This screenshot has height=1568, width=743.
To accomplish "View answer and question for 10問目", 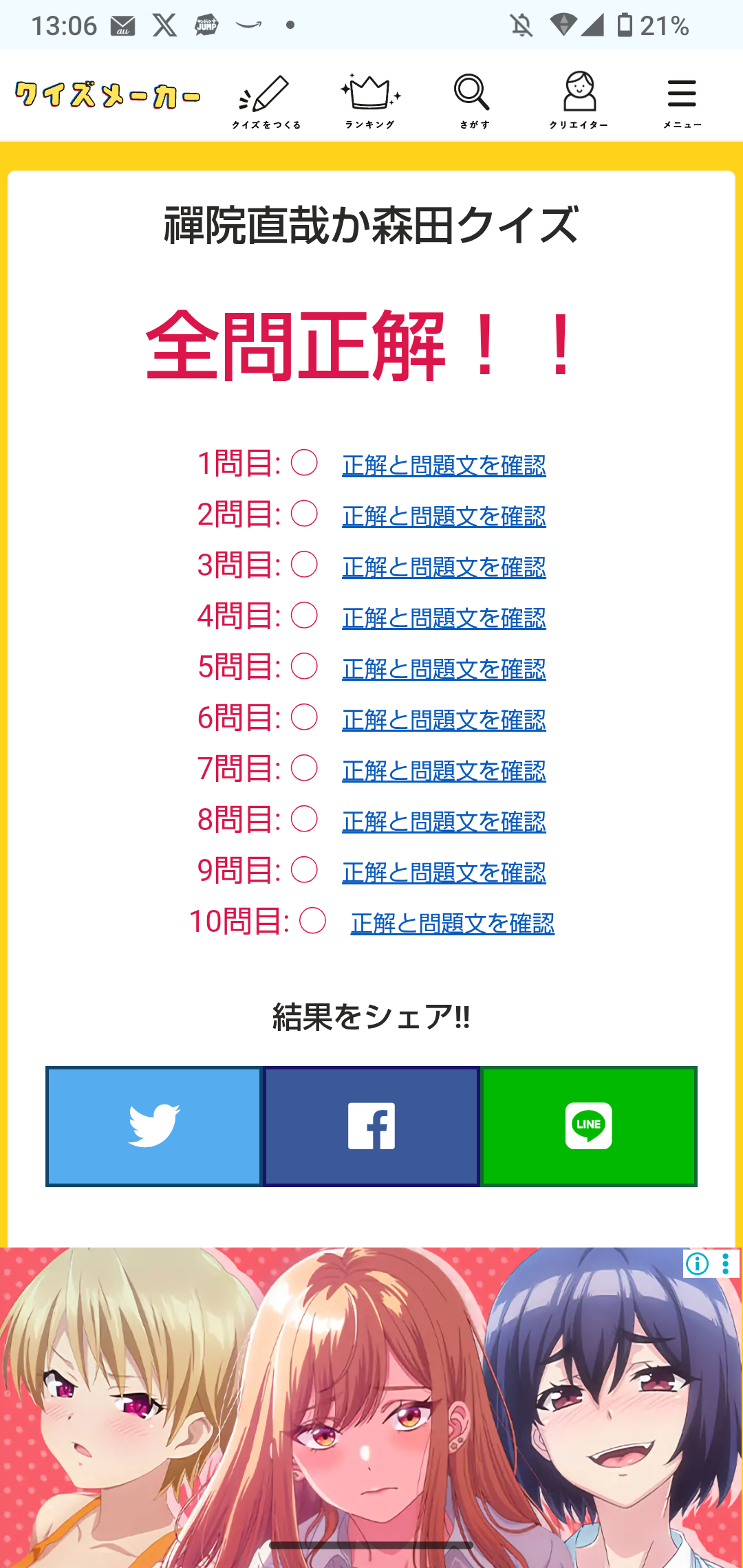I will pos(452,924).
